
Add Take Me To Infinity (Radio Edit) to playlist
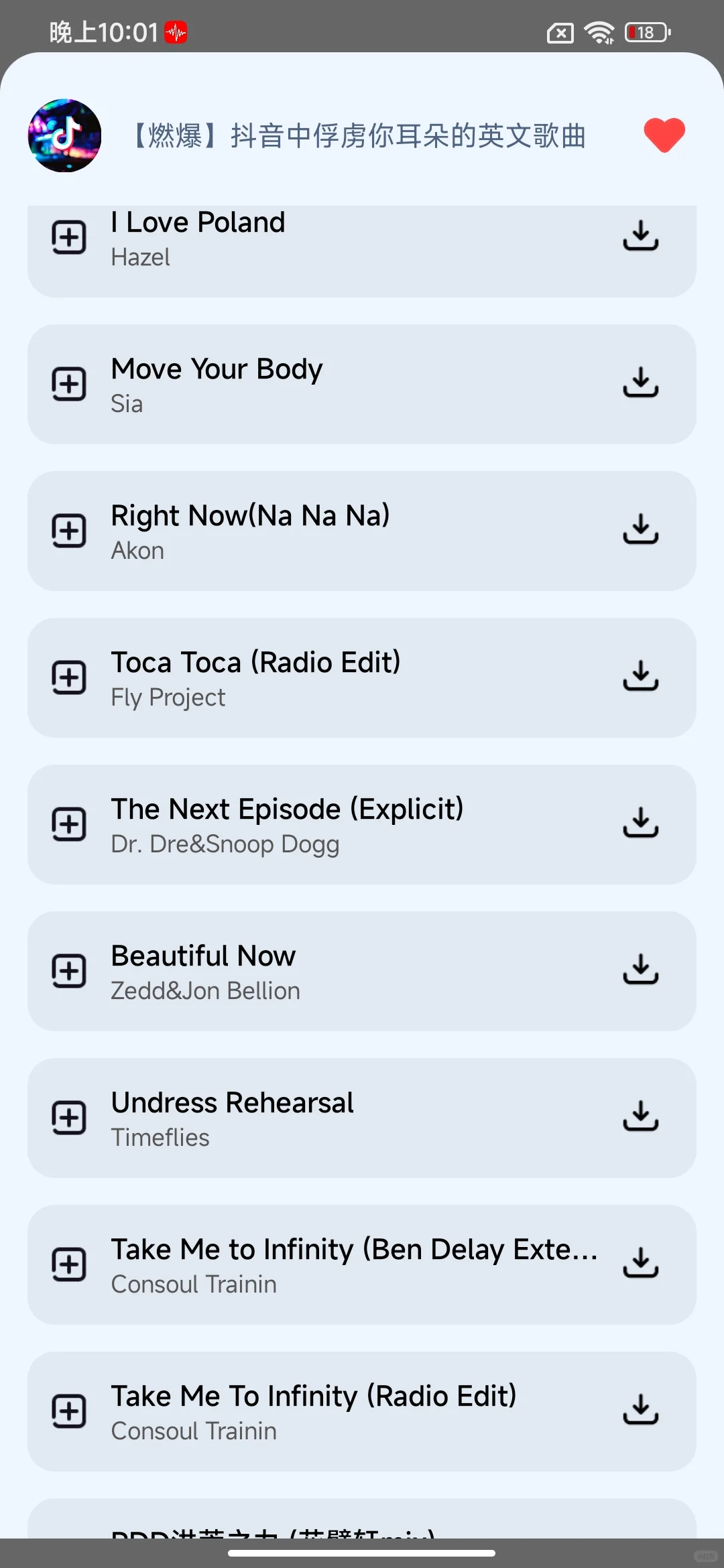pyautogui.click(x=69, y=1411)
